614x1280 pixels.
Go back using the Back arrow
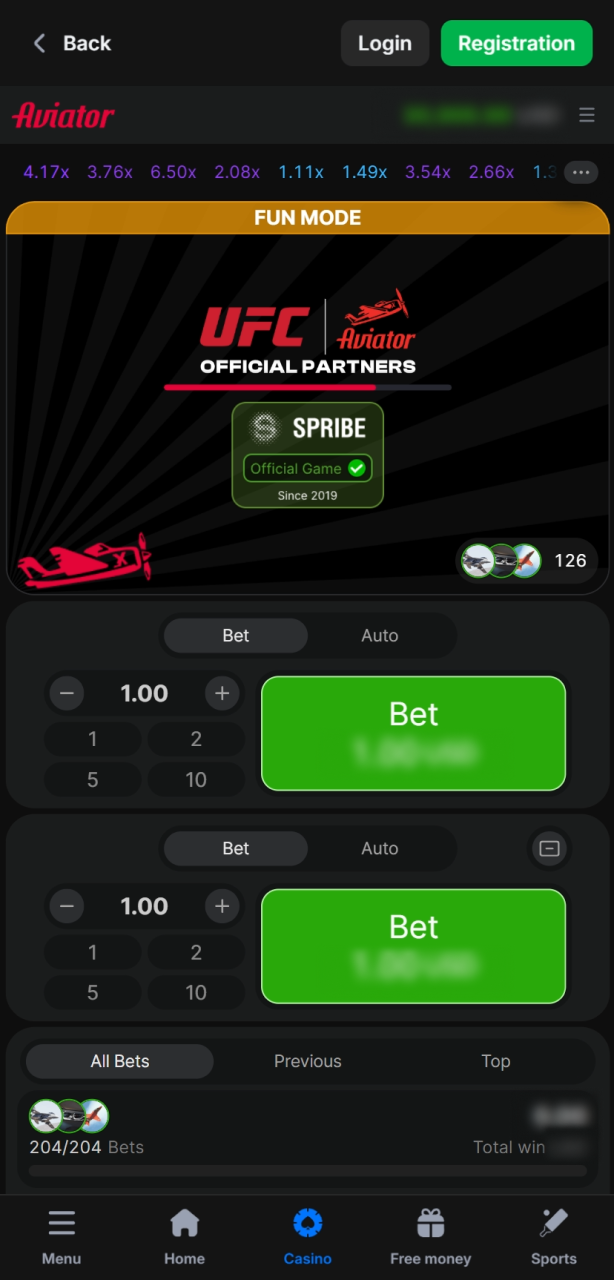point(41,43)
